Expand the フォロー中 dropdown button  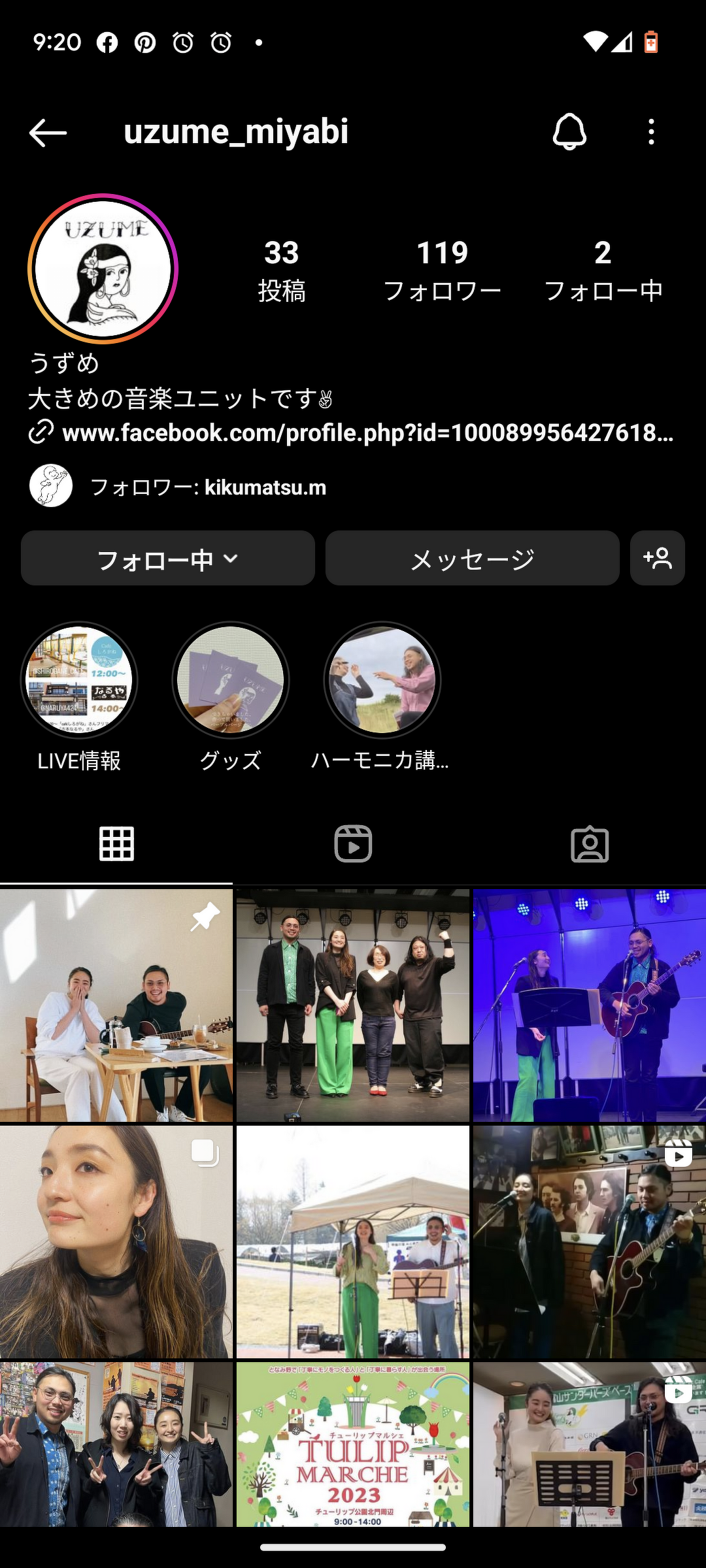[168, 559]
